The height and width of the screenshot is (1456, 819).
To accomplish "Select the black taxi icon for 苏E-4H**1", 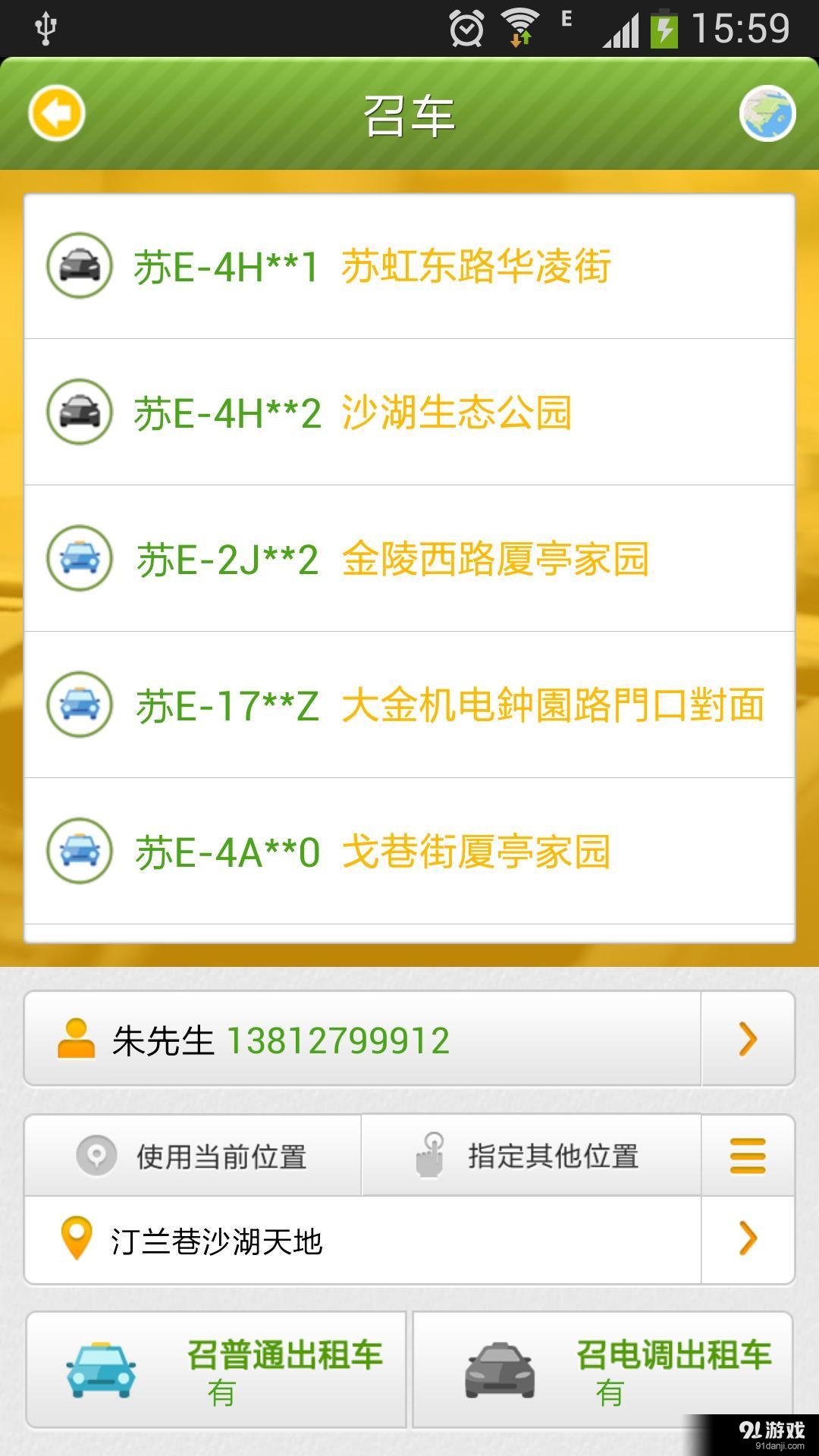I will pos(79,266).
